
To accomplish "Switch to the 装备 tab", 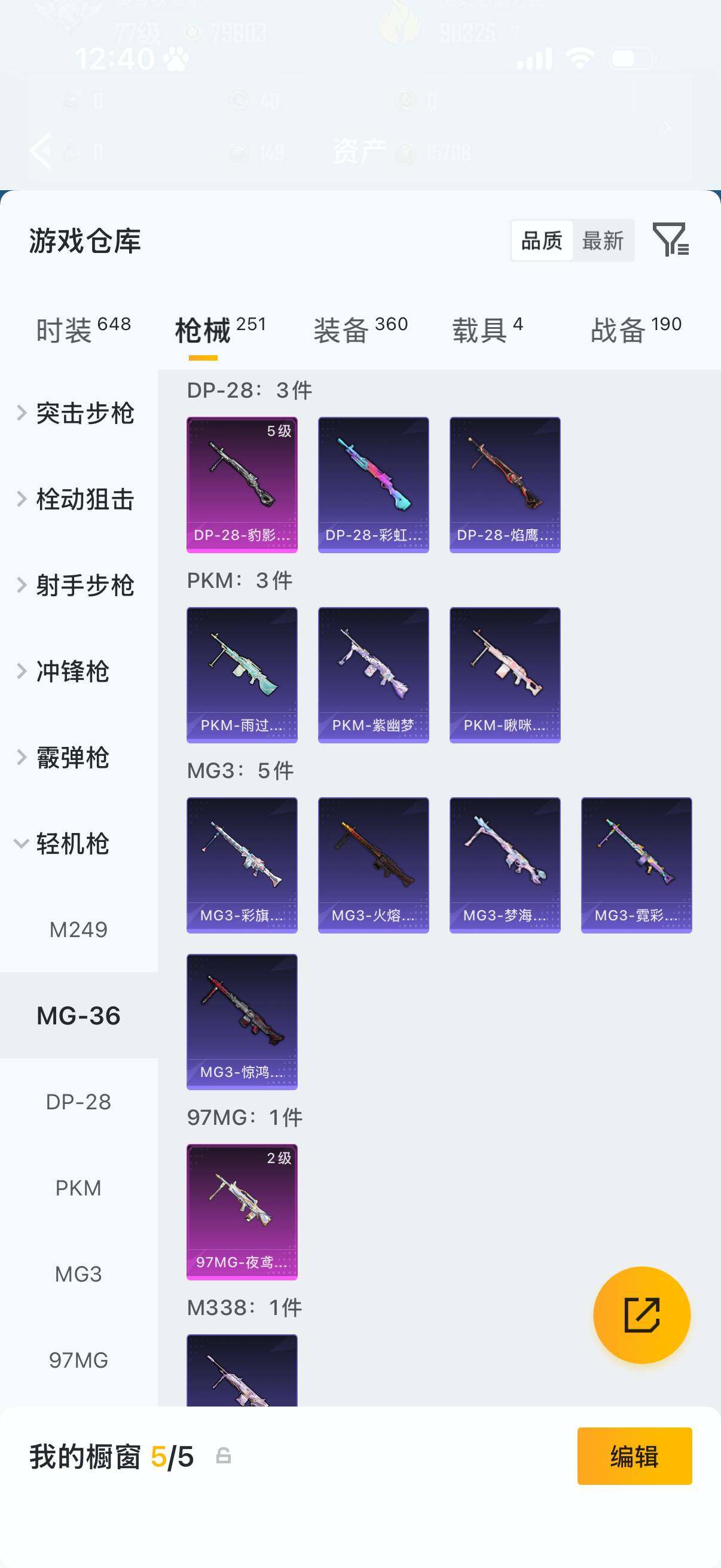I will (360, 330).
